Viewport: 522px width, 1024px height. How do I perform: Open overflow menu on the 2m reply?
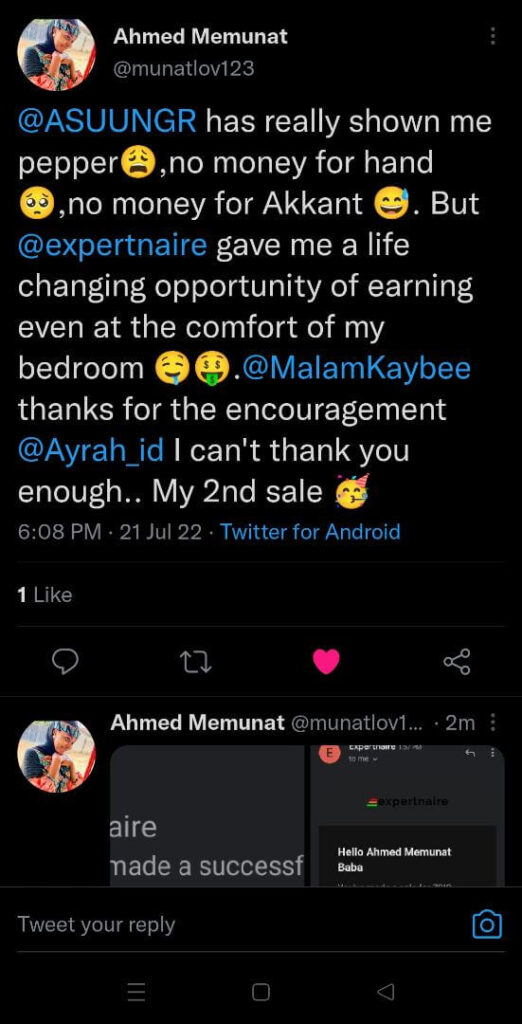click(x=493, y=723)
